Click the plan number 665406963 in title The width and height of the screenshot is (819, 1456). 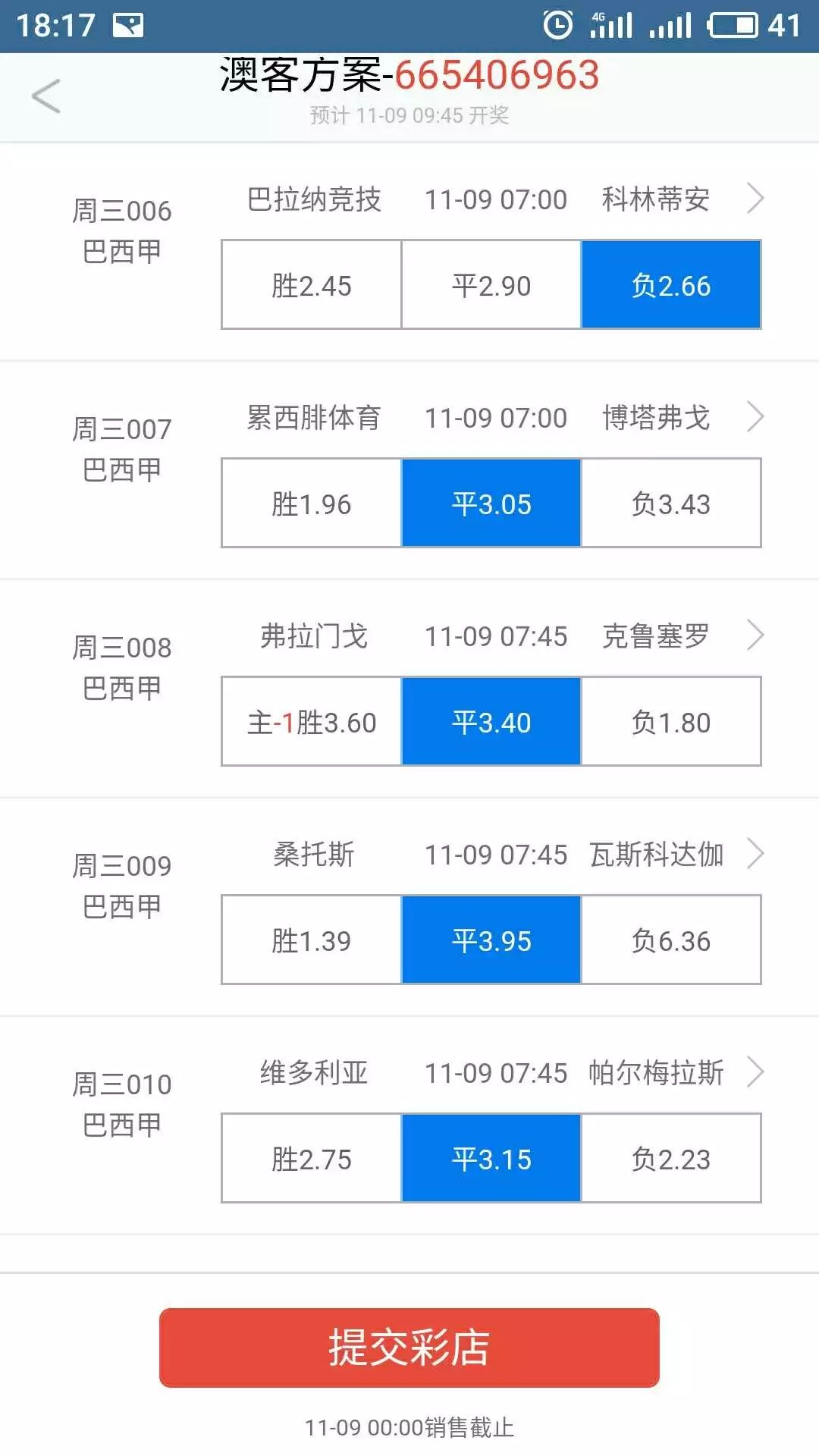click(x=497, y=74)
